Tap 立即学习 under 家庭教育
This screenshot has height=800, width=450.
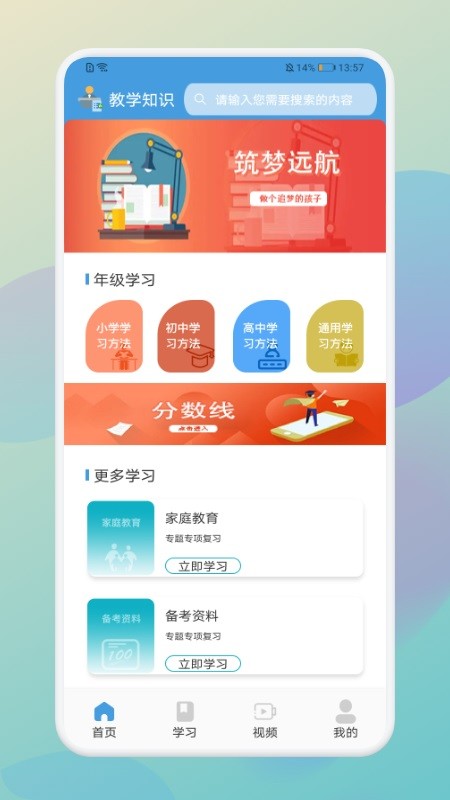203,566
